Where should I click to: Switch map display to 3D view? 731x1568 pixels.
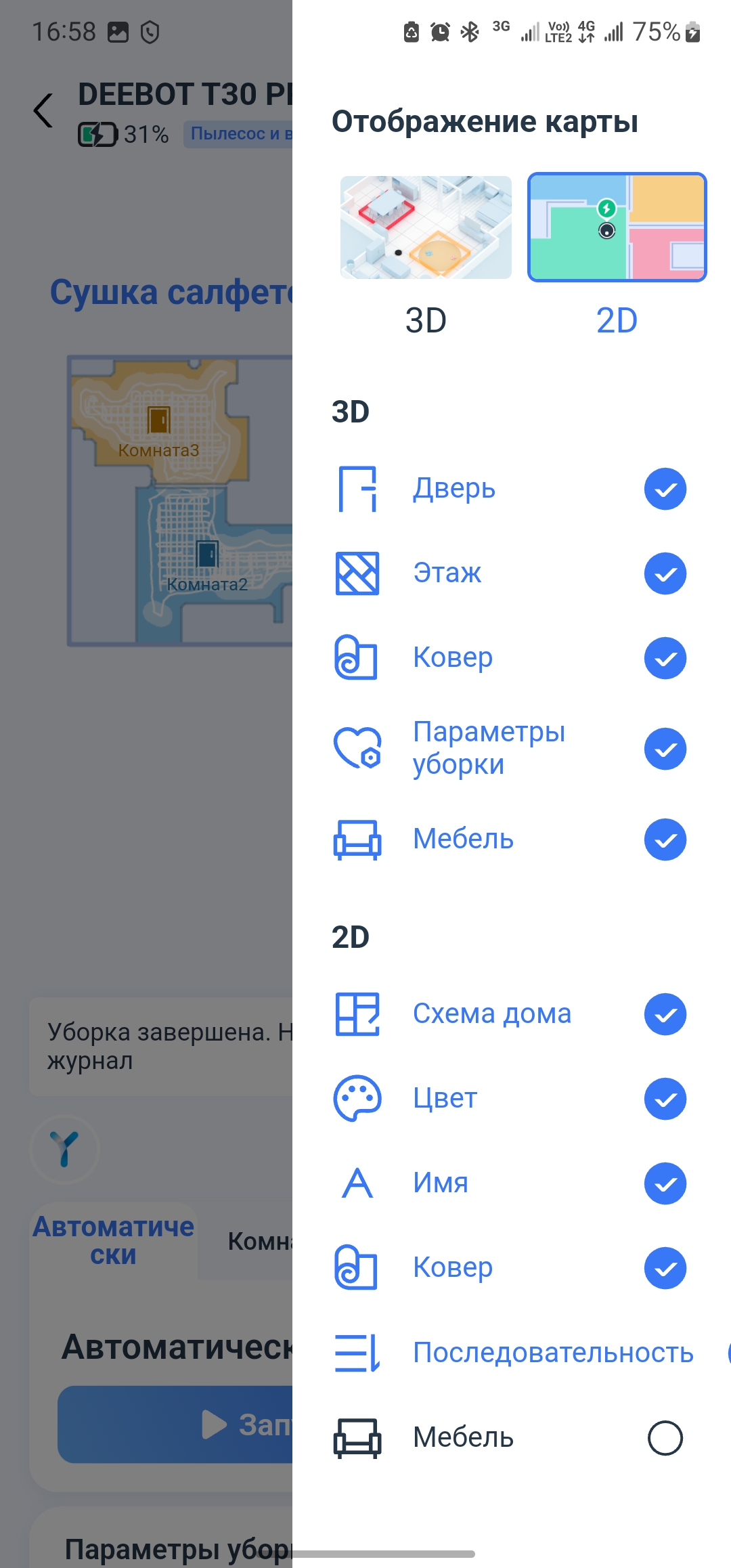(x=426, y=227)
